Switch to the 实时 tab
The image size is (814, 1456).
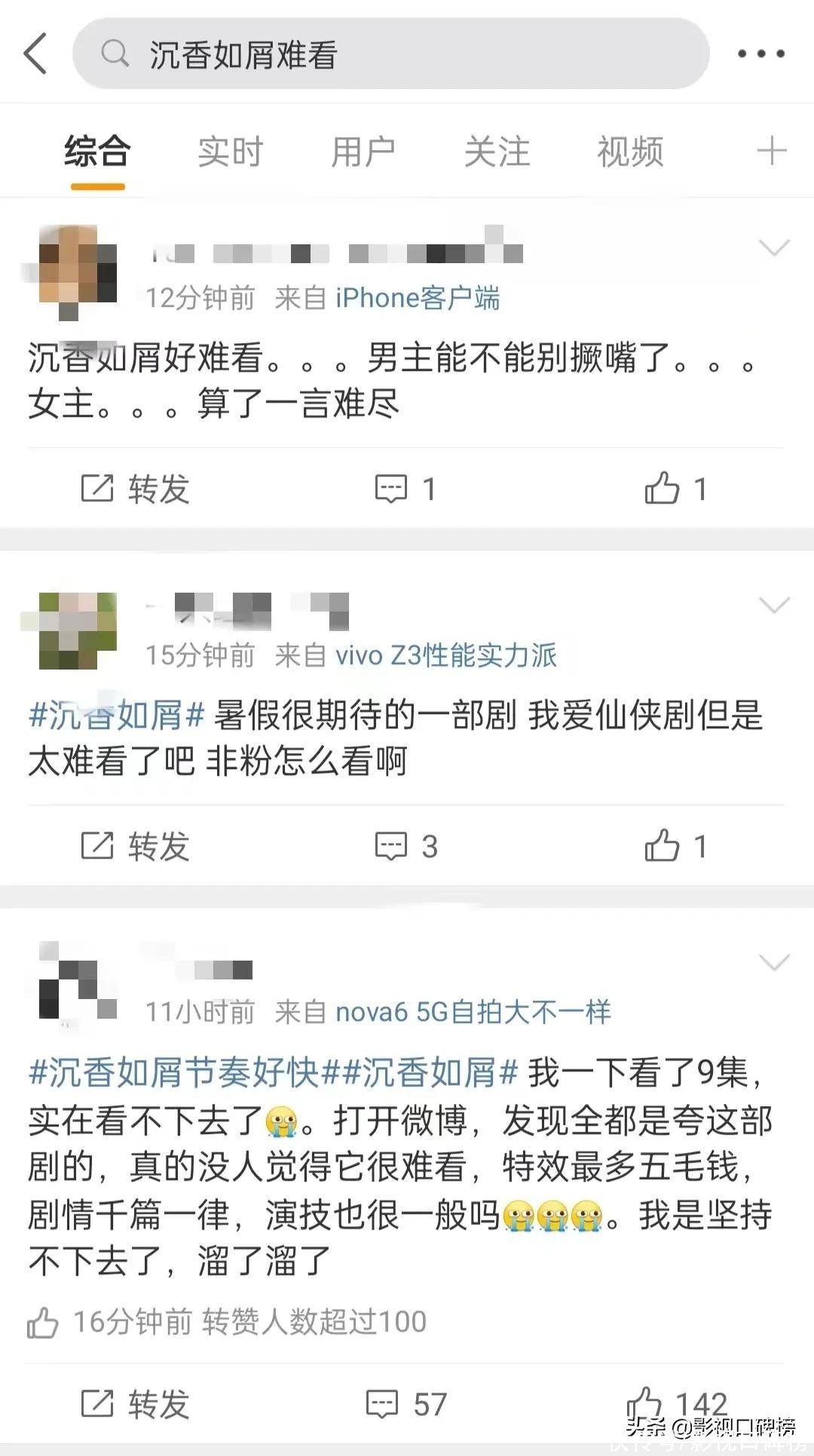[x=230, y=152]
